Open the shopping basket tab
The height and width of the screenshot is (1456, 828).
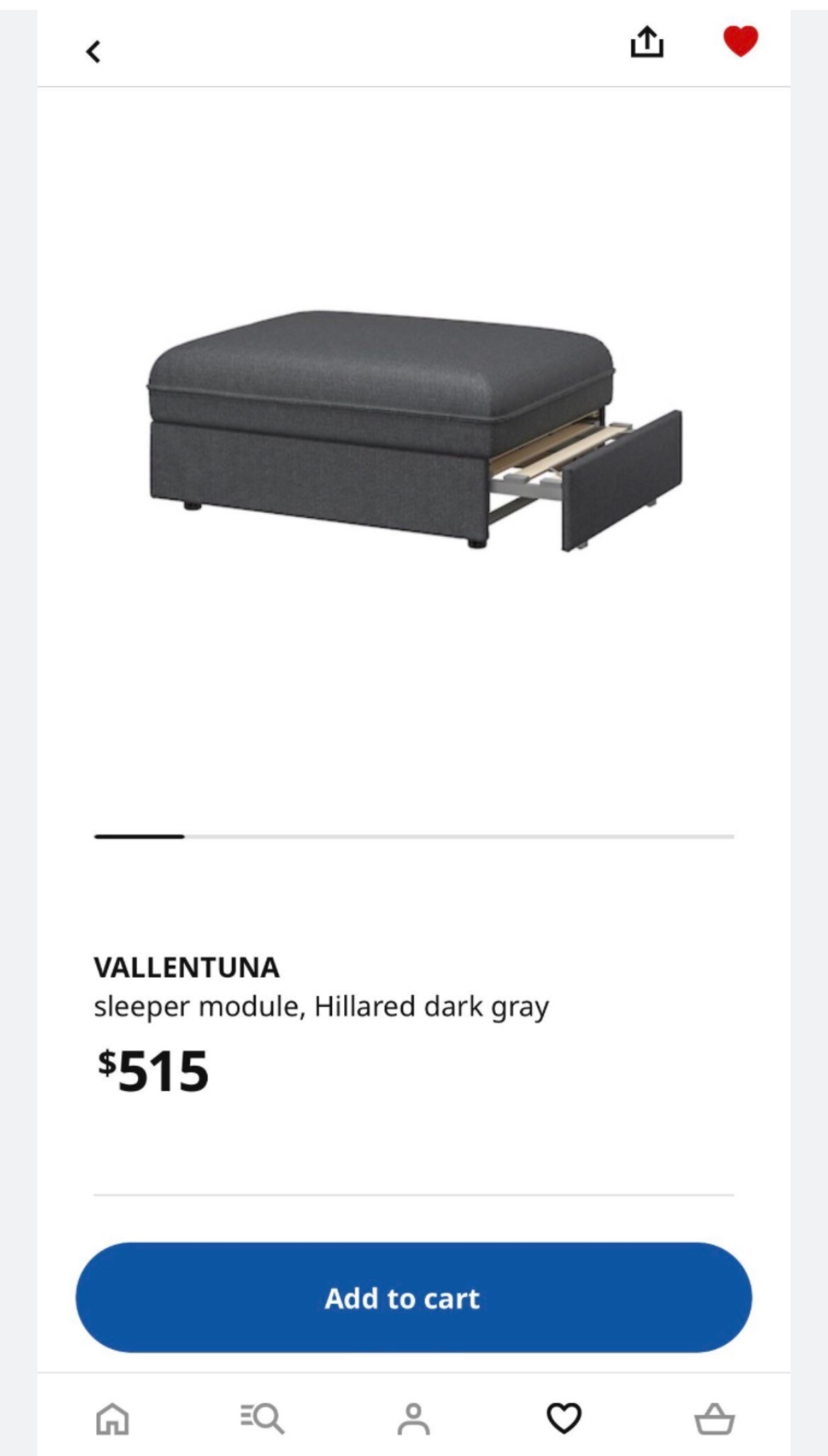click(714, 1419)
